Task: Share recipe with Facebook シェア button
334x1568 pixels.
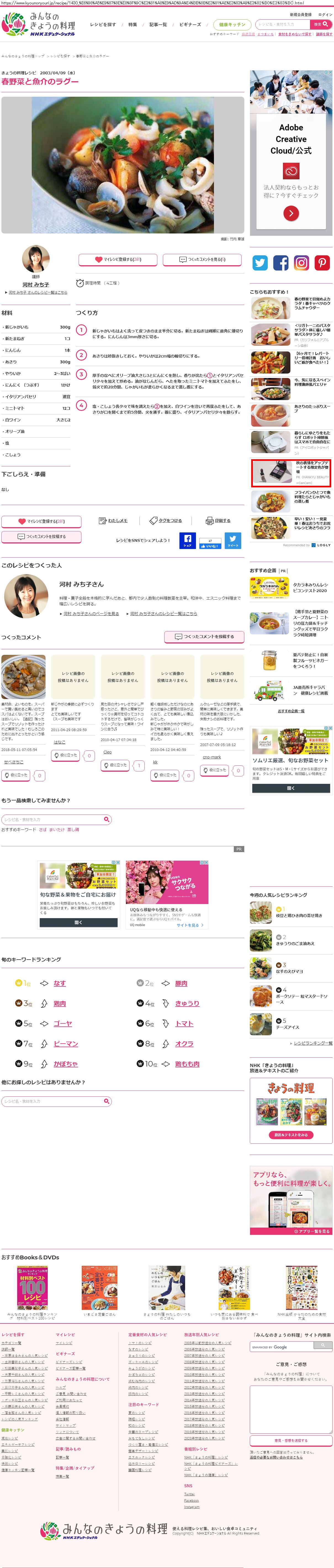Action: (187, 540)
